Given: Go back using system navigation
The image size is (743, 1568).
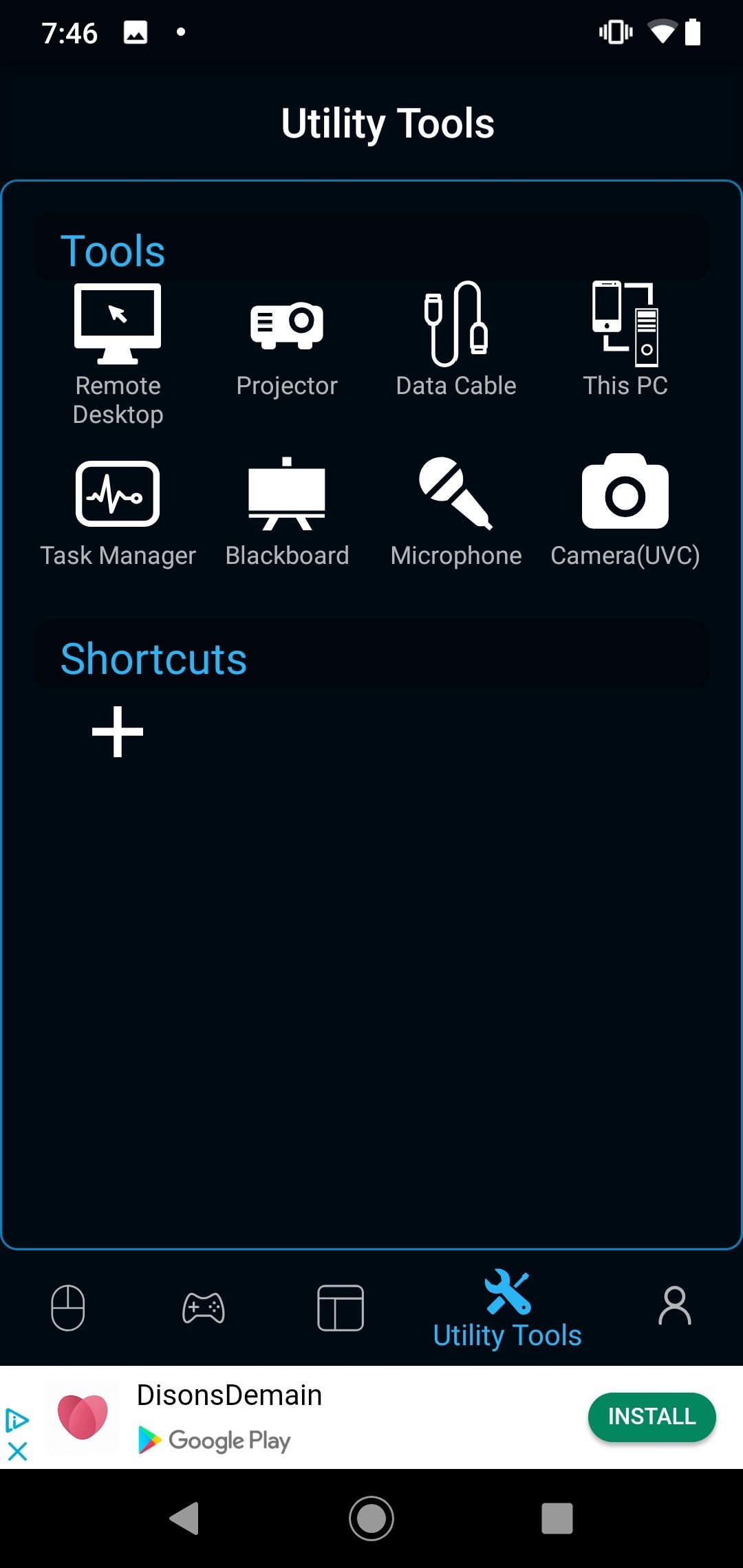Looking at the screenshot, I should [x=184, y=1518].
